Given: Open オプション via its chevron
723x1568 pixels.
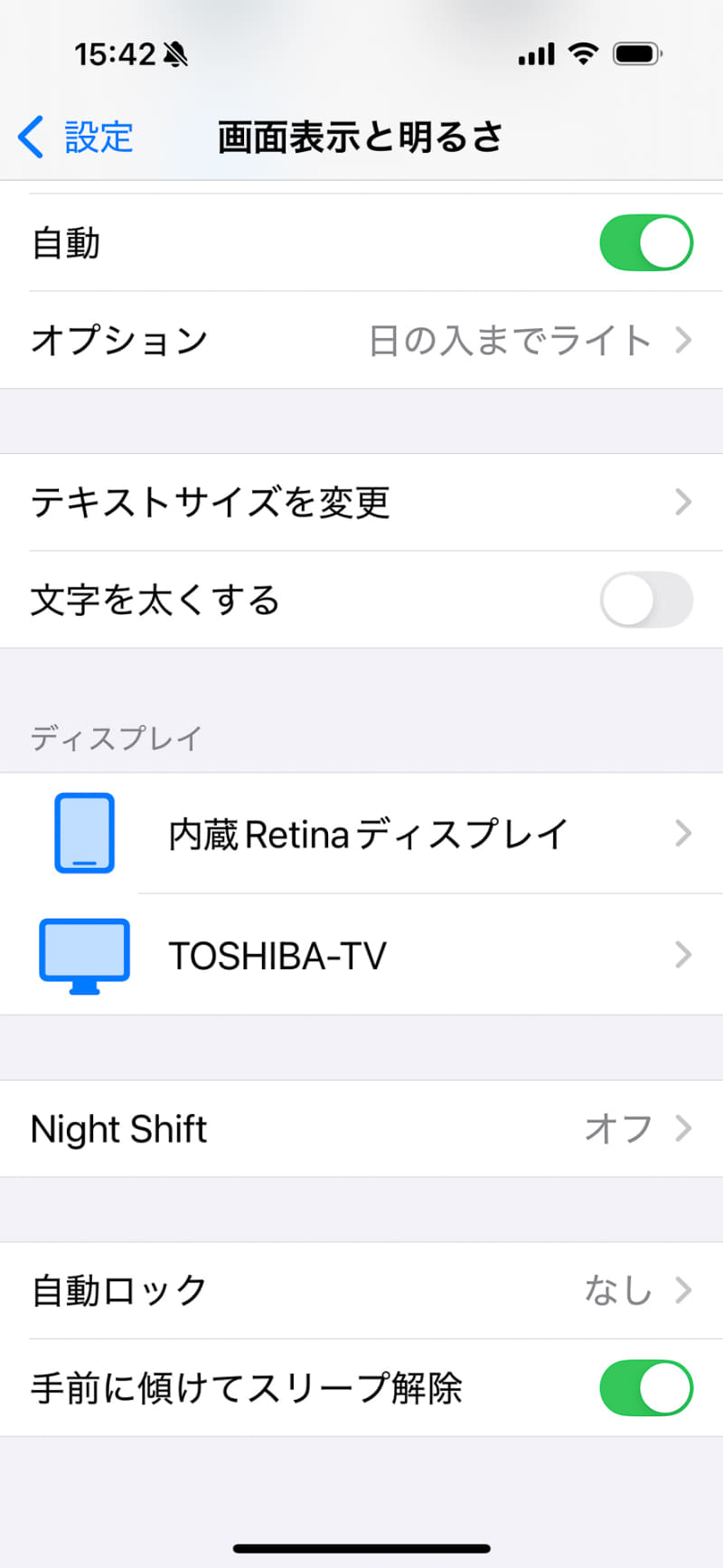Looking at the screenshot, I should [x=684, y=340].
